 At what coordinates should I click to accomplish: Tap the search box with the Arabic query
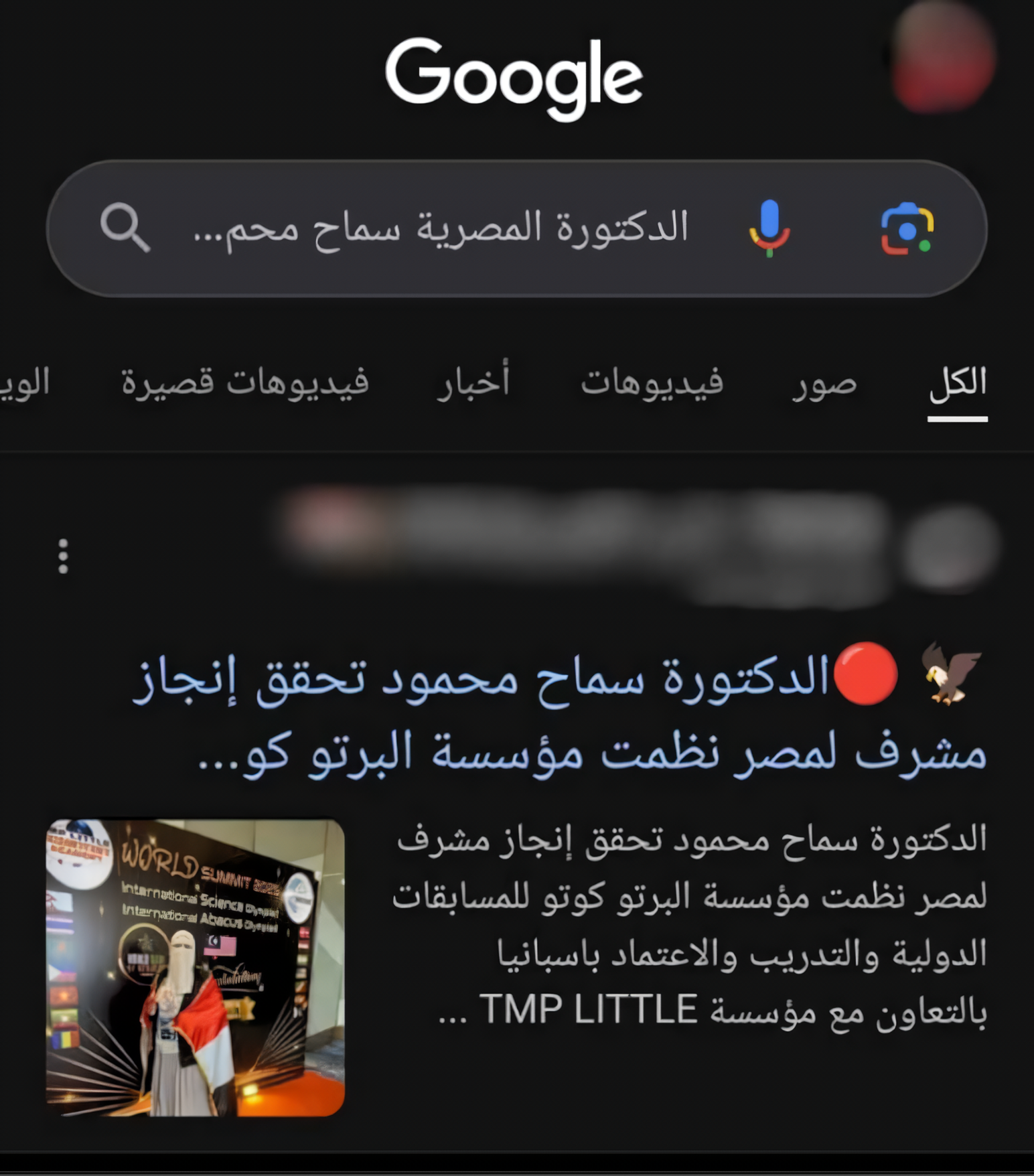(442, 228)
